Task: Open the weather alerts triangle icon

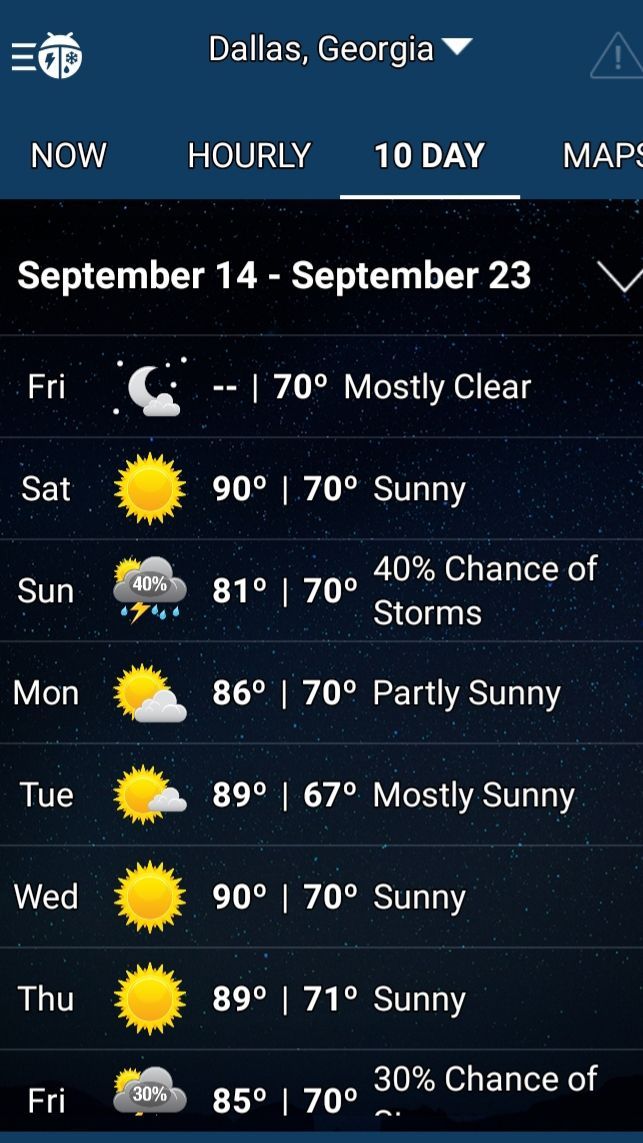Action: click(617, 55)
